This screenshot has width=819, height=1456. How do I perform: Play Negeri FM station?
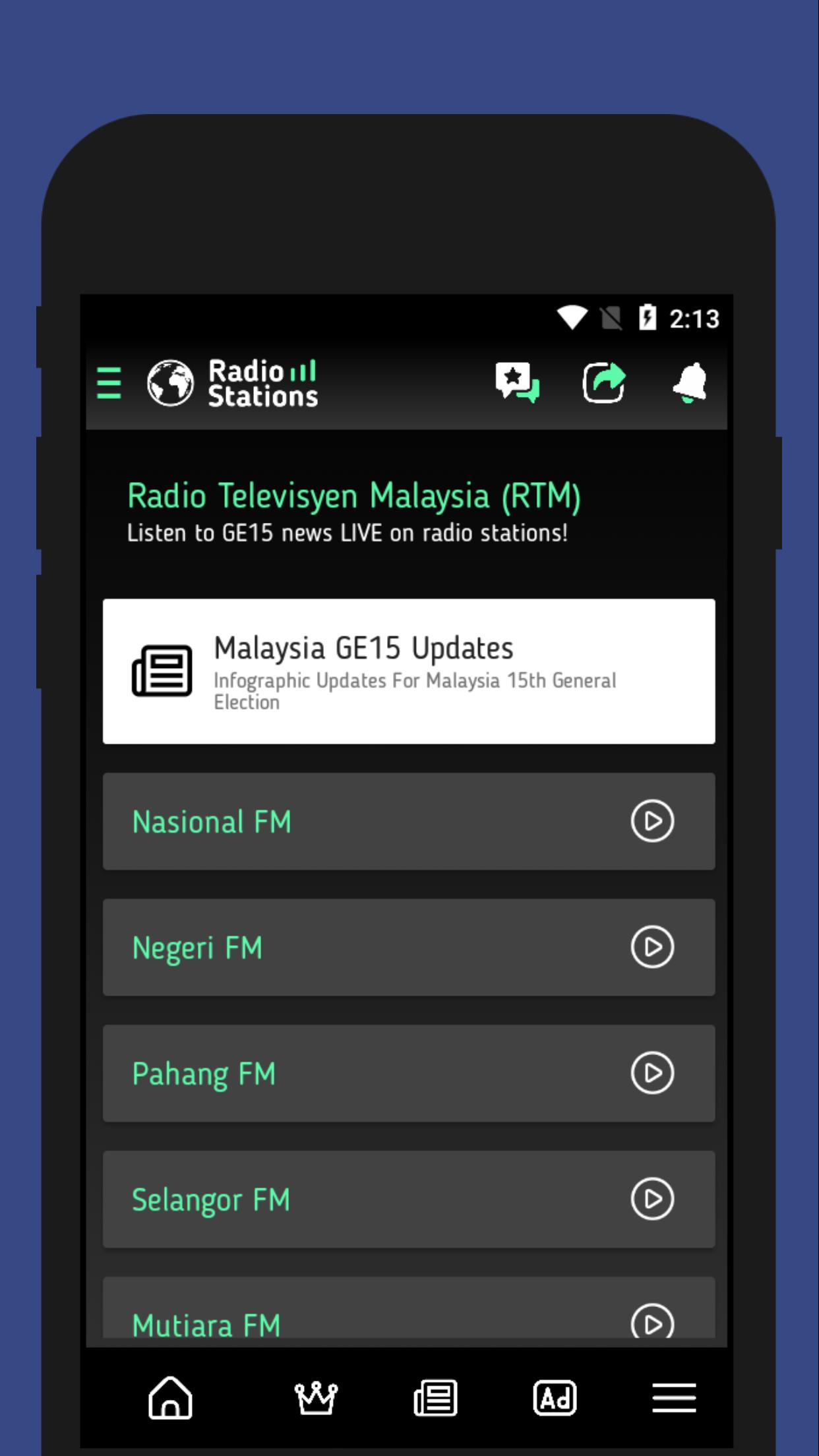point(652,947)
